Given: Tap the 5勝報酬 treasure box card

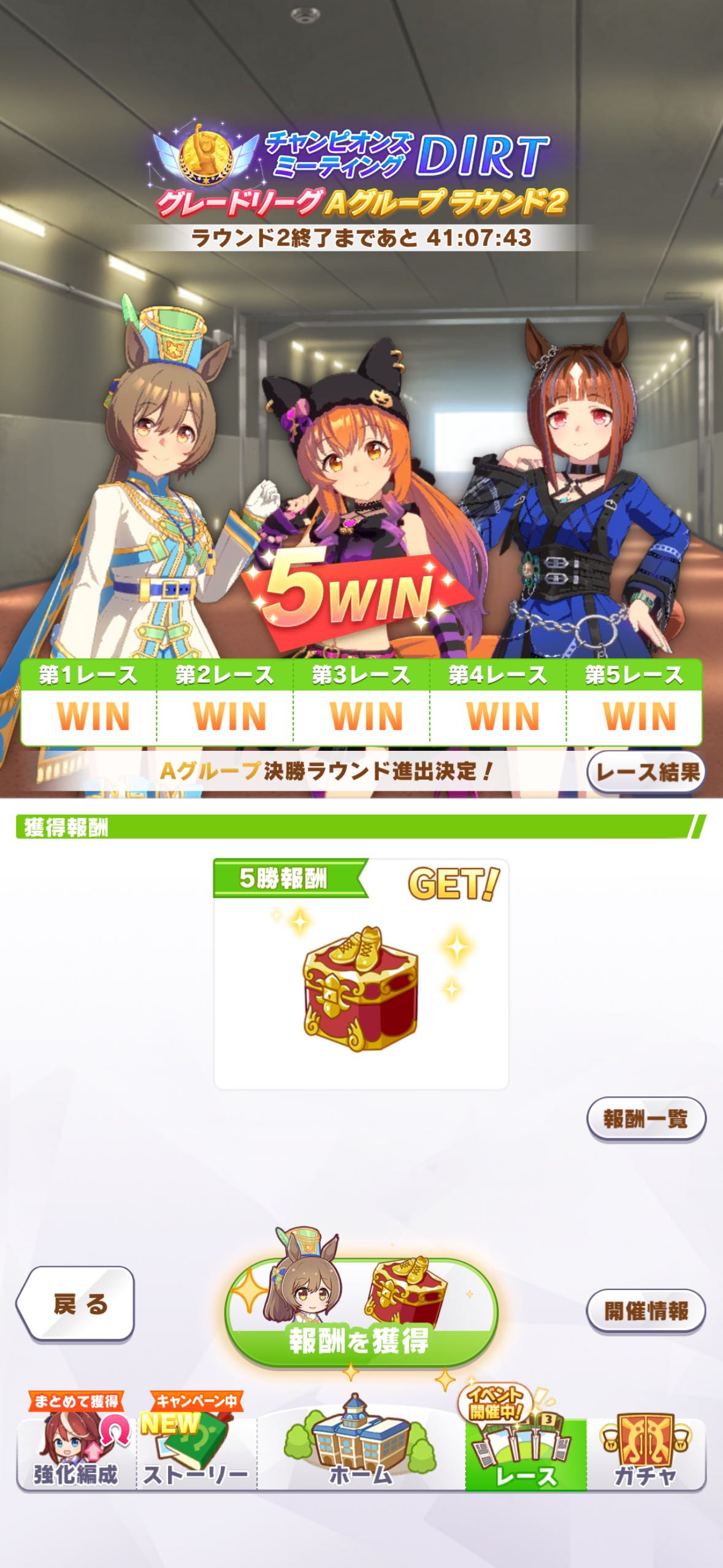Looking at the screenshot, I should 361,974.
